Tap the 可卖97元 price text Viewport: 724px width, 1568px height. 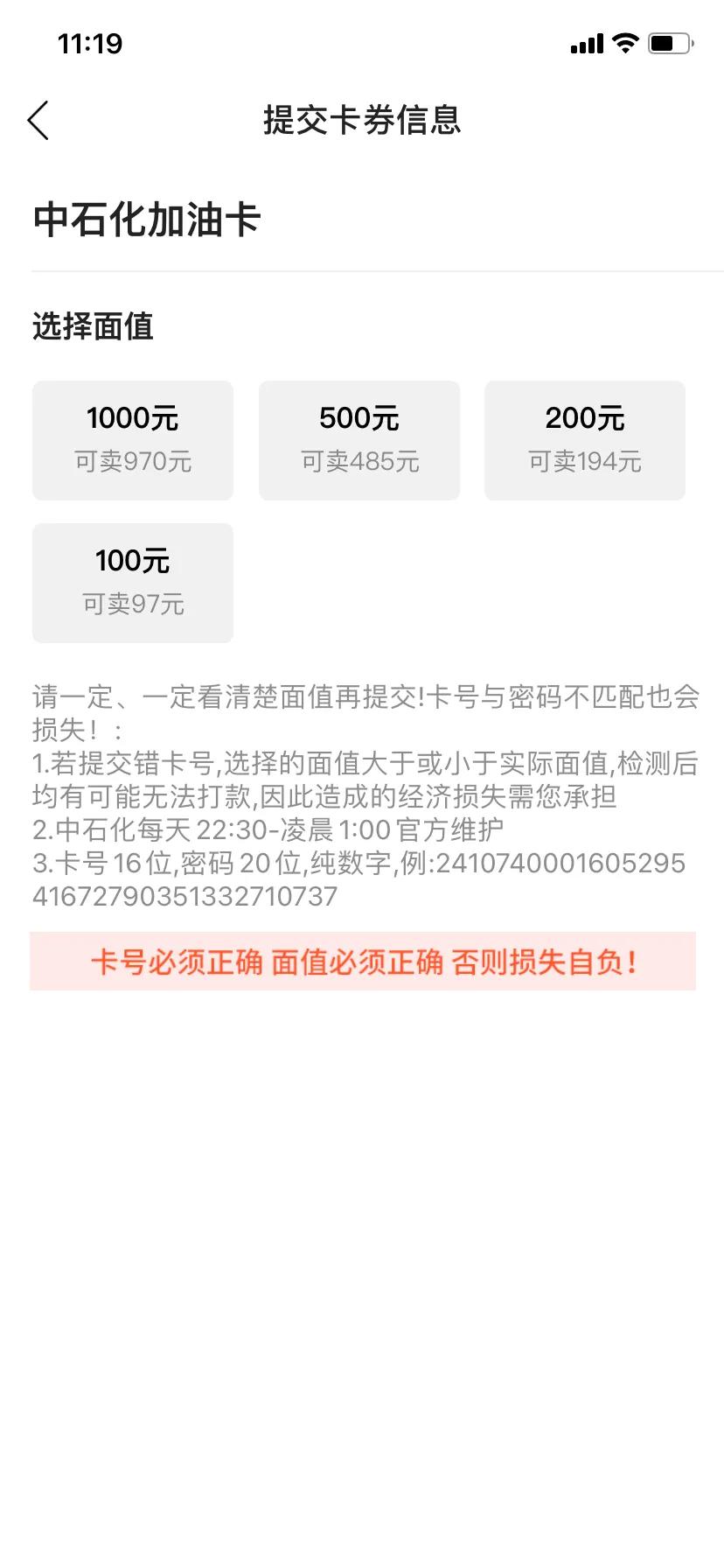132,604
